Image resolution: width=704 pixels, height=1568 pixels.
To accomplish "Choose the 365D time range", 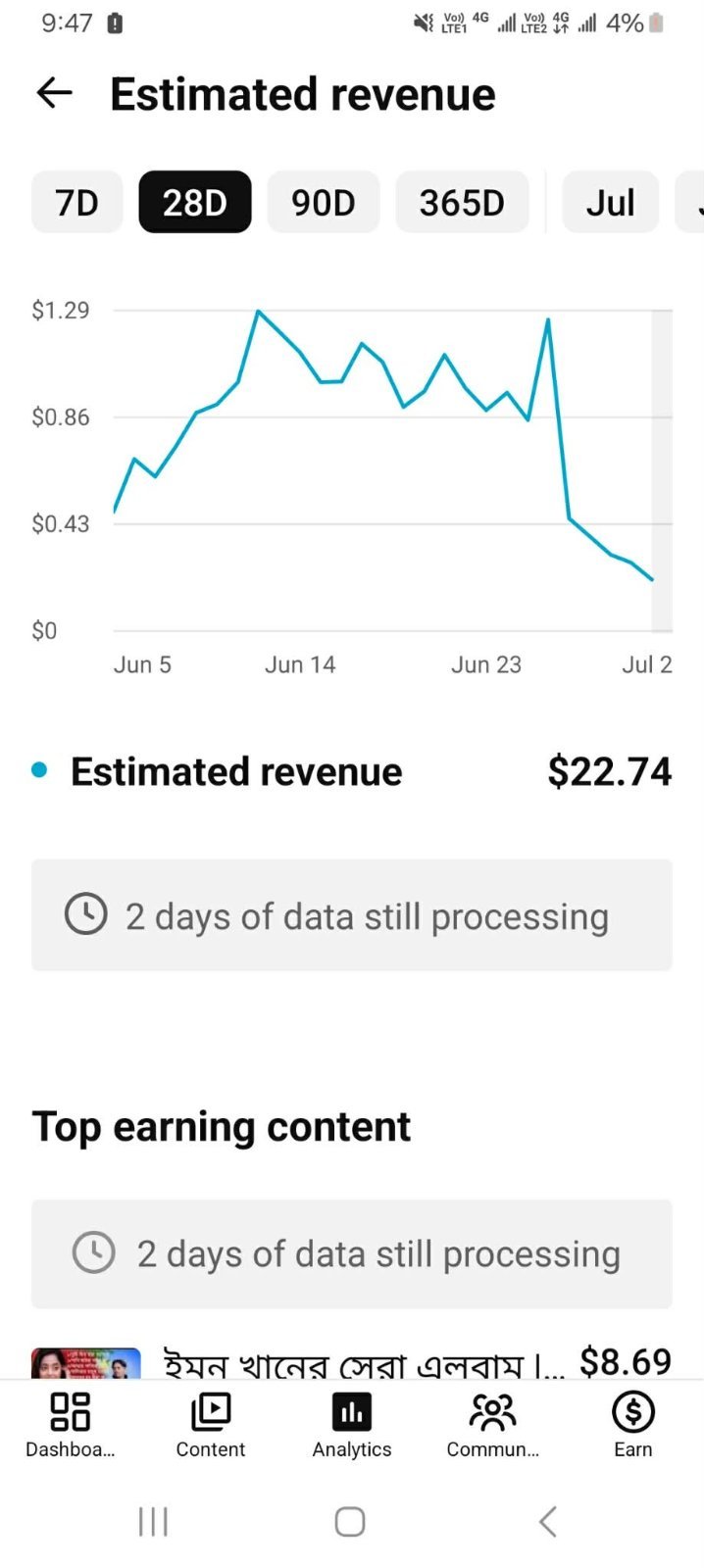I will click(462, 202).
